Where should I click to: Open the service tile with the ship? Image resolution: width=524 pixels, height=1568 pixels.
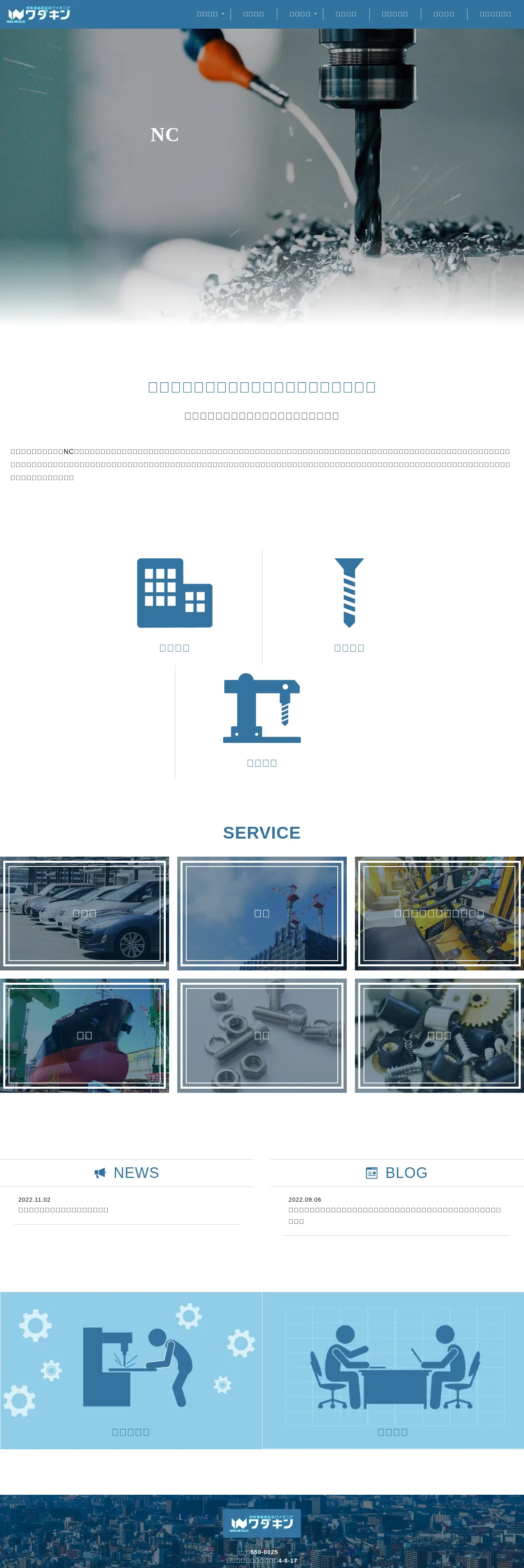(85, 1035)
